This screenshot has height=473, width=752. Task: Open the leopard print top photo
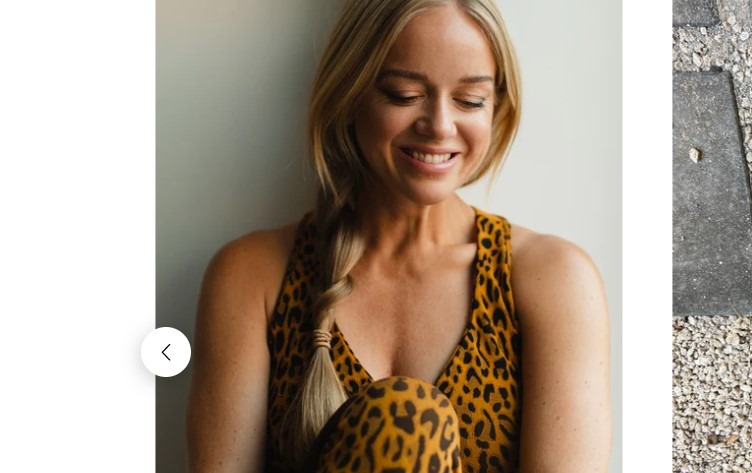pyautogui.click(x=388, y=236)
